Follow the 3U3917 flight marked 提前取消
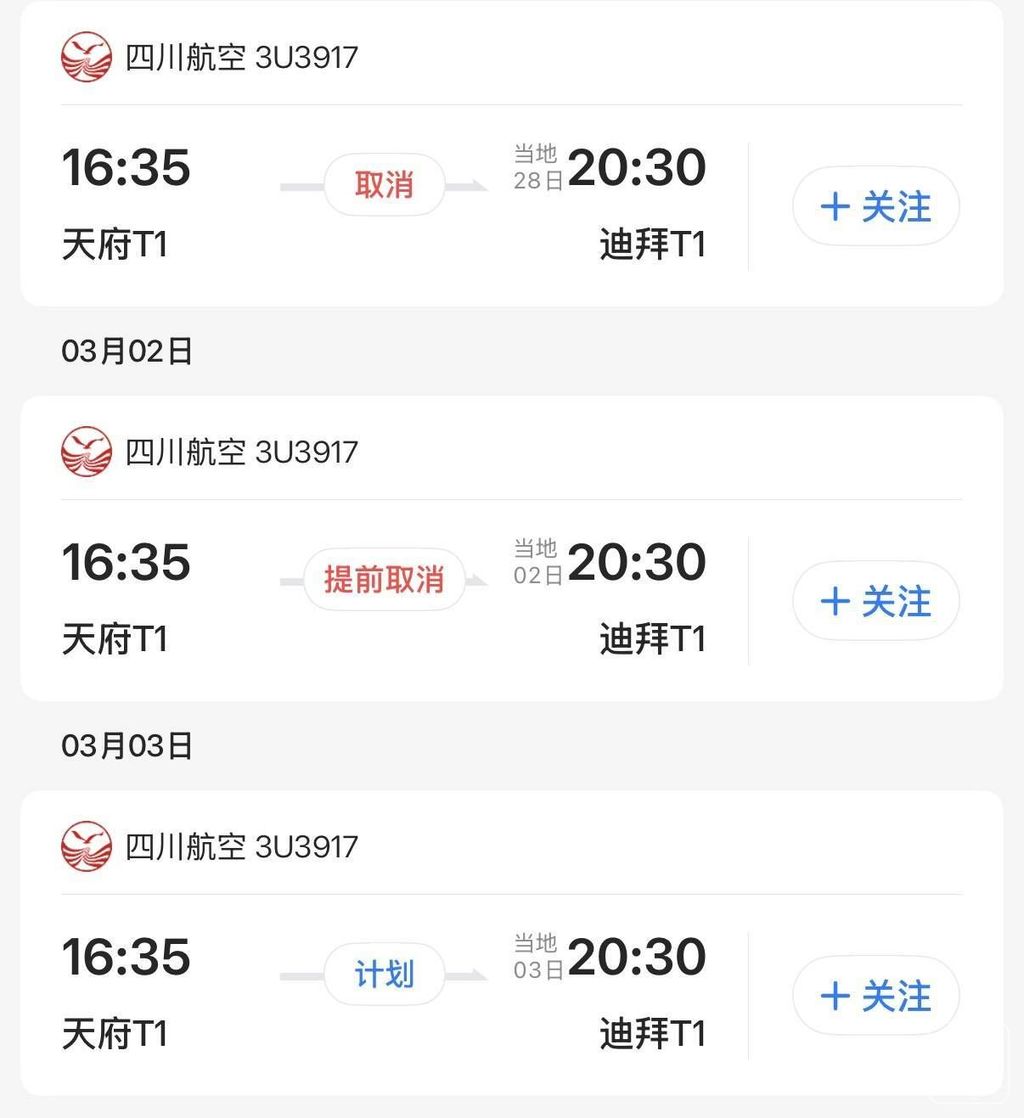 tap(875, 602)
